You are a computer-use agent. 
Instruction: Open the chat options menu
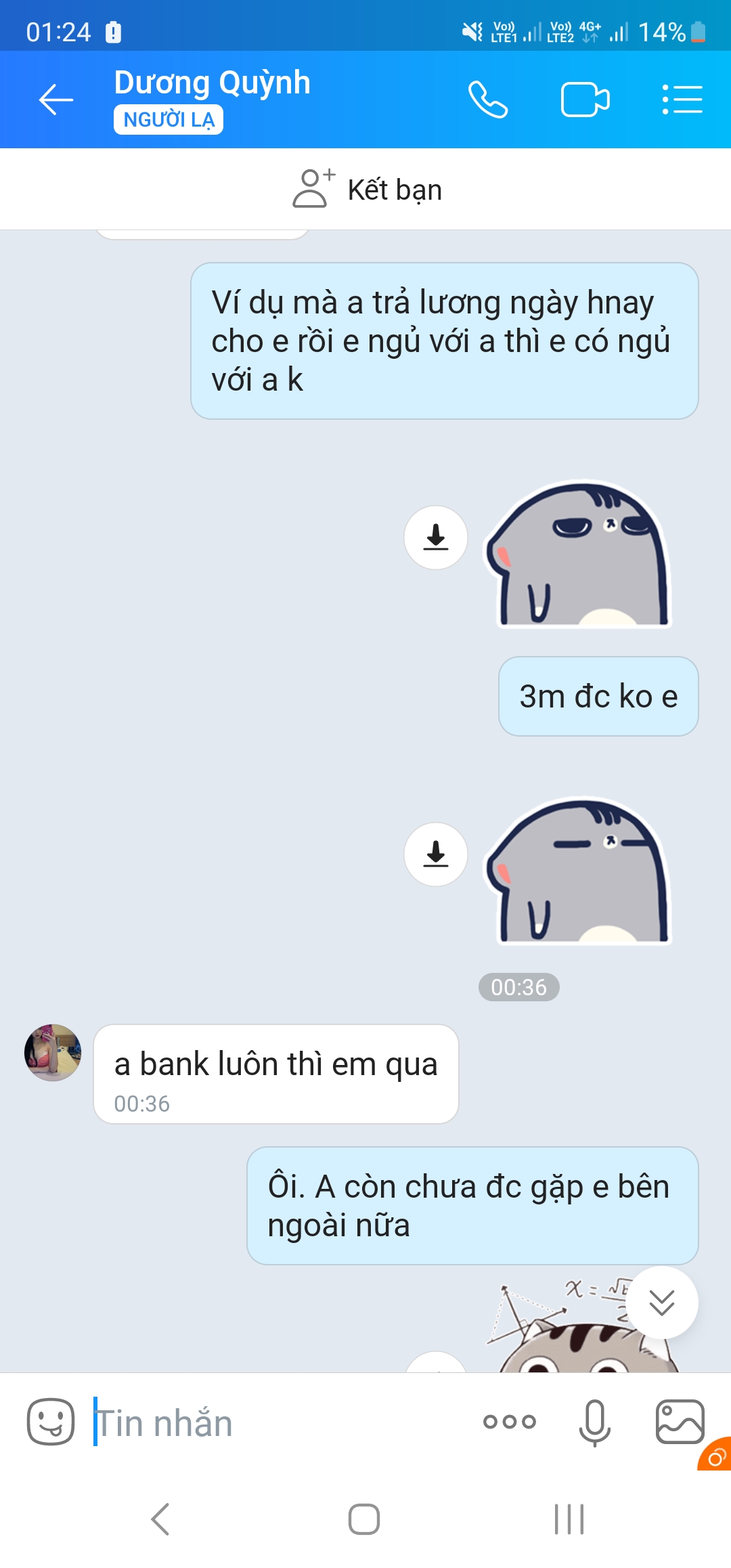(682, 100)
